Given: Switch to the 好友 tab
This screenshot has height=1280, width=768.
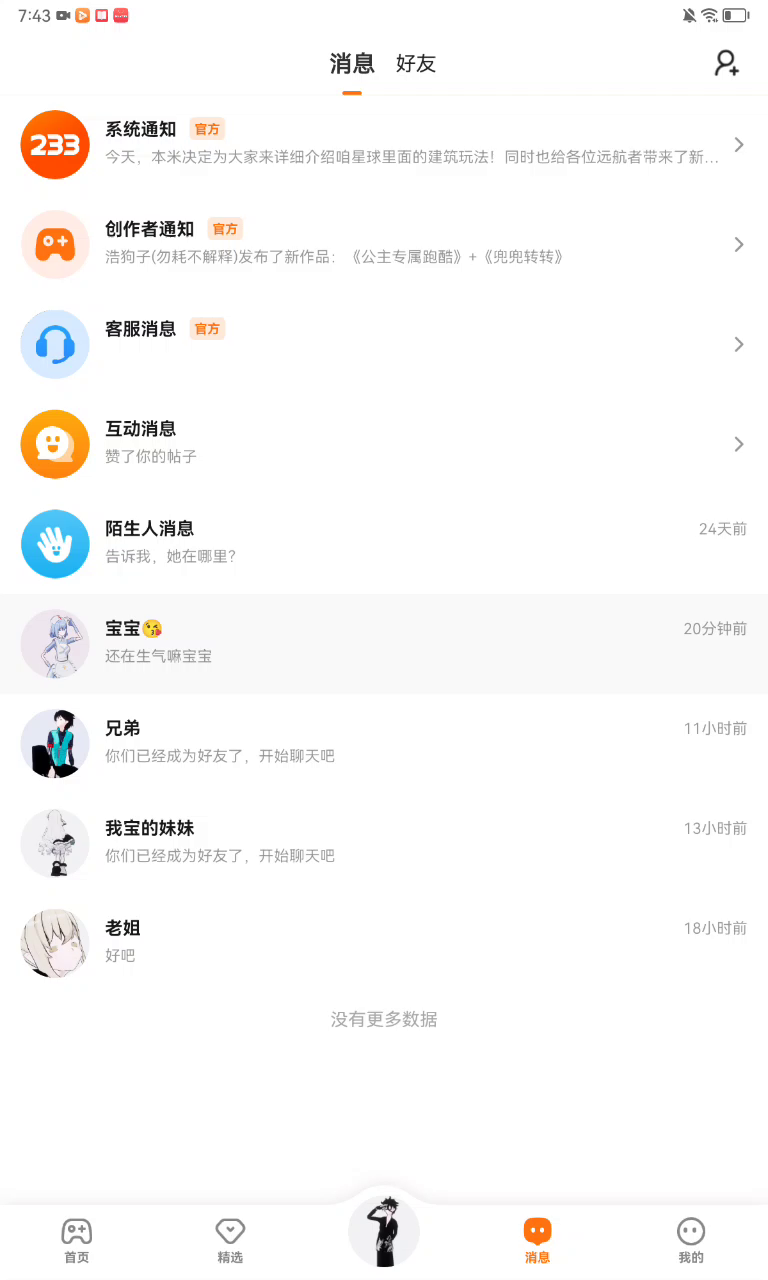Looking at the screenshot, I should click(416, 64).
